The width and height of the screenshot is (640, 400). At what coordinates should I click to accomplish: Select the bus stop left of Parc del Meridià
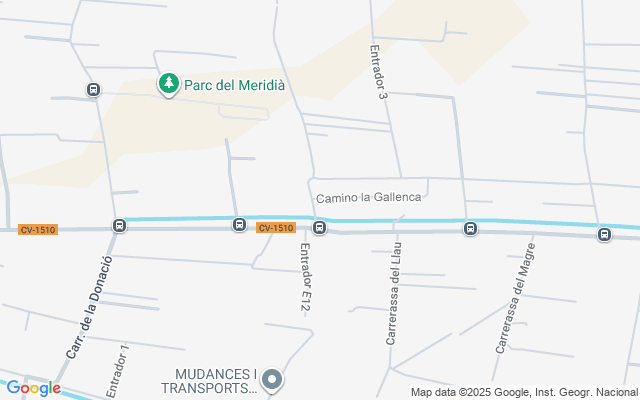tap(93, 89)
